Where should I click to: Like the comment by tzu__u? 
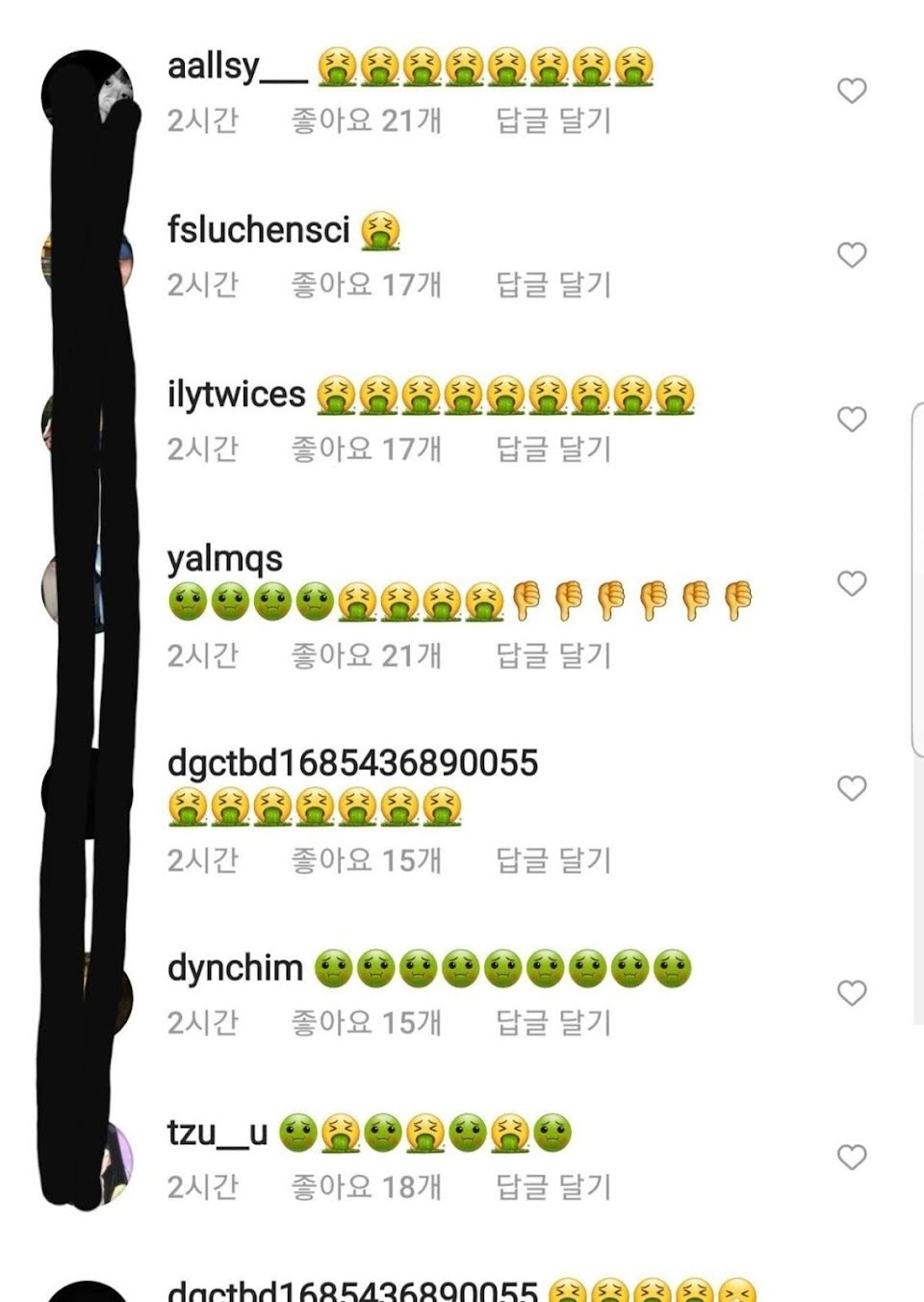point(852,1157)
